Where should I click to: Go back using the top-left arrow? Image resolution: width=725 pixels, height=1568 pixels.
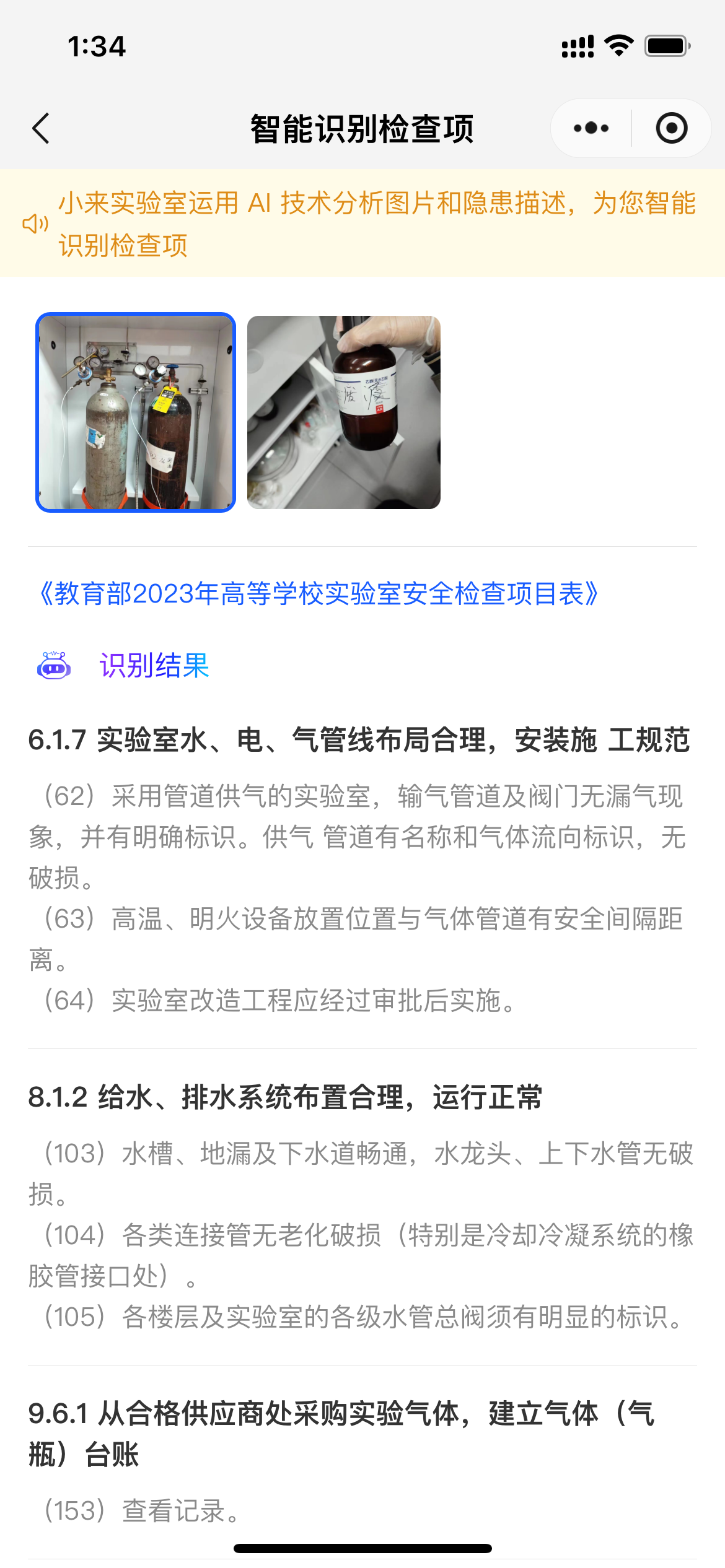pyautogui.click(x=41, y=129)
